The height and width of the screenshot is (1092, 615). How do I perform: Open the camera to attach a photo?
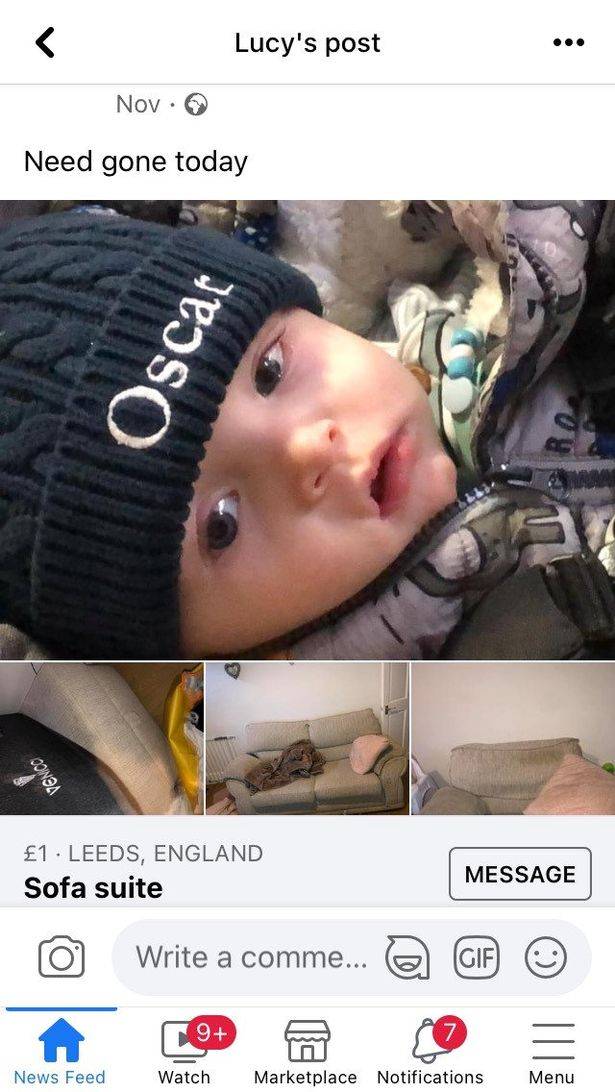pyautogui.click(x=61, y=957)
